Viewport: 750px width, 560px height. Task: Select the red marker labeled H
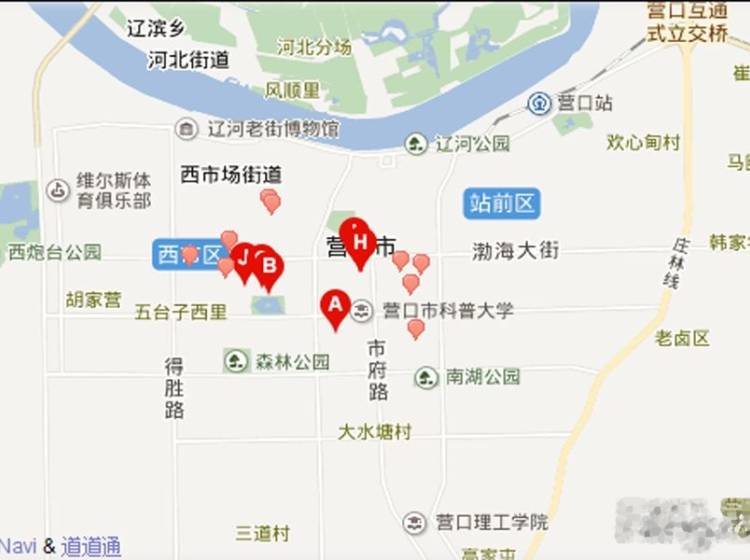coord(360,242)
